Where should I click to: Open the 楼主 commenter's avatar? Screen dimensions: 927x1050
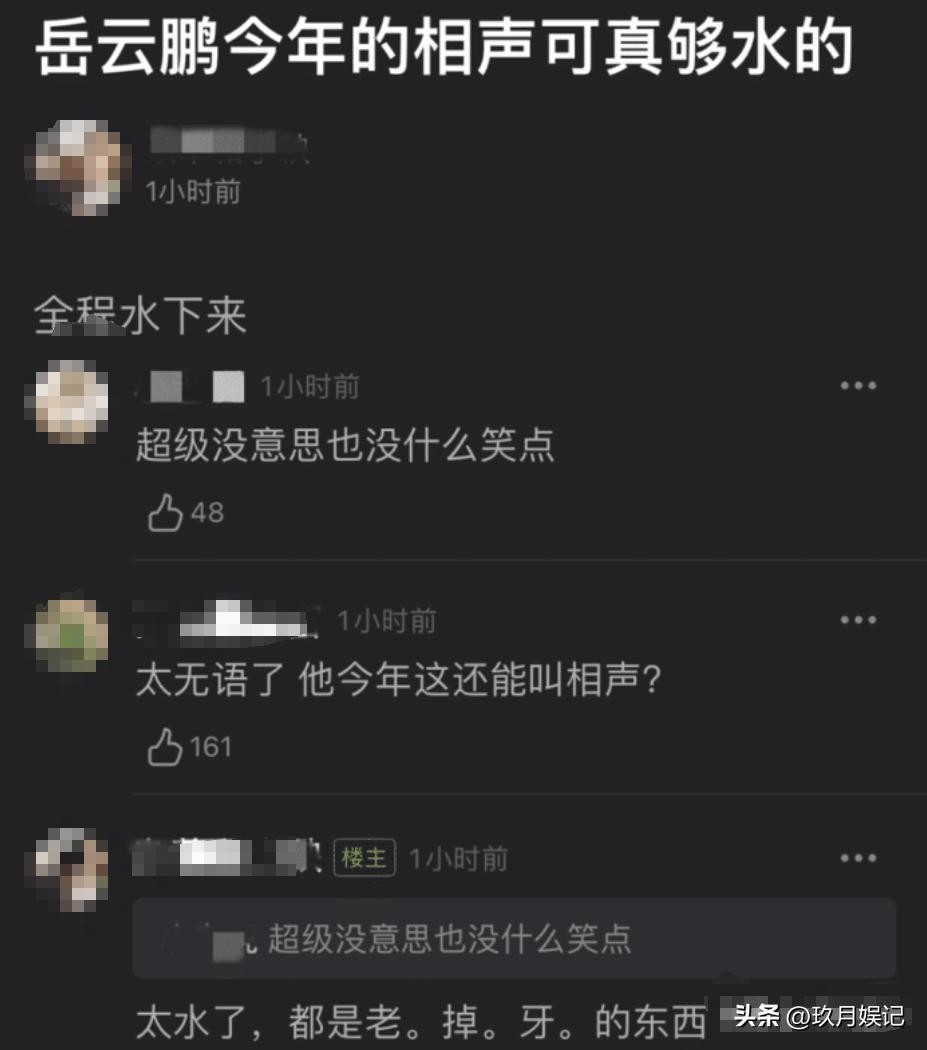[x=72, y=870]
